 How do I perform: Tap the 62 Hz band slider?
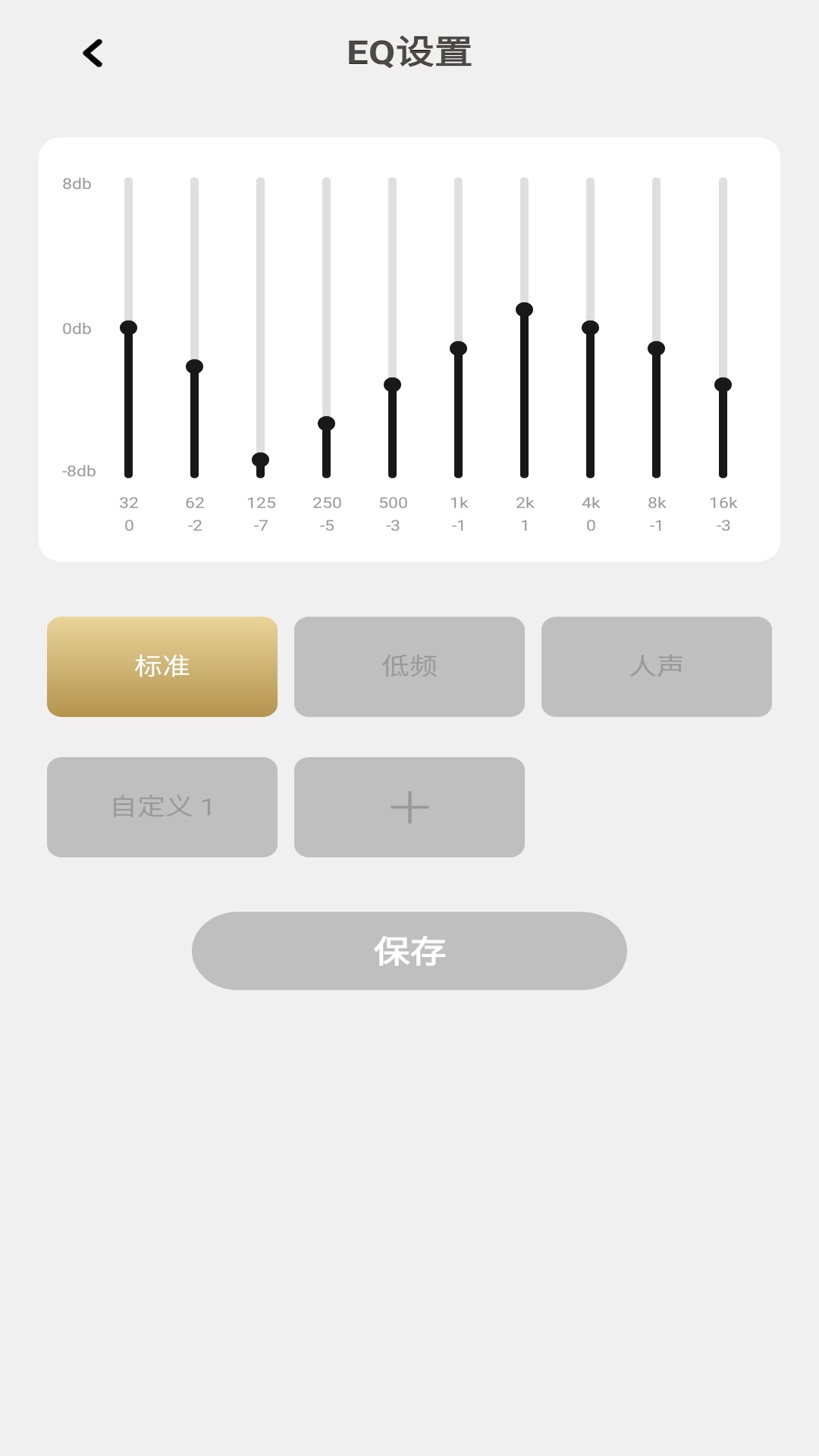195,366
